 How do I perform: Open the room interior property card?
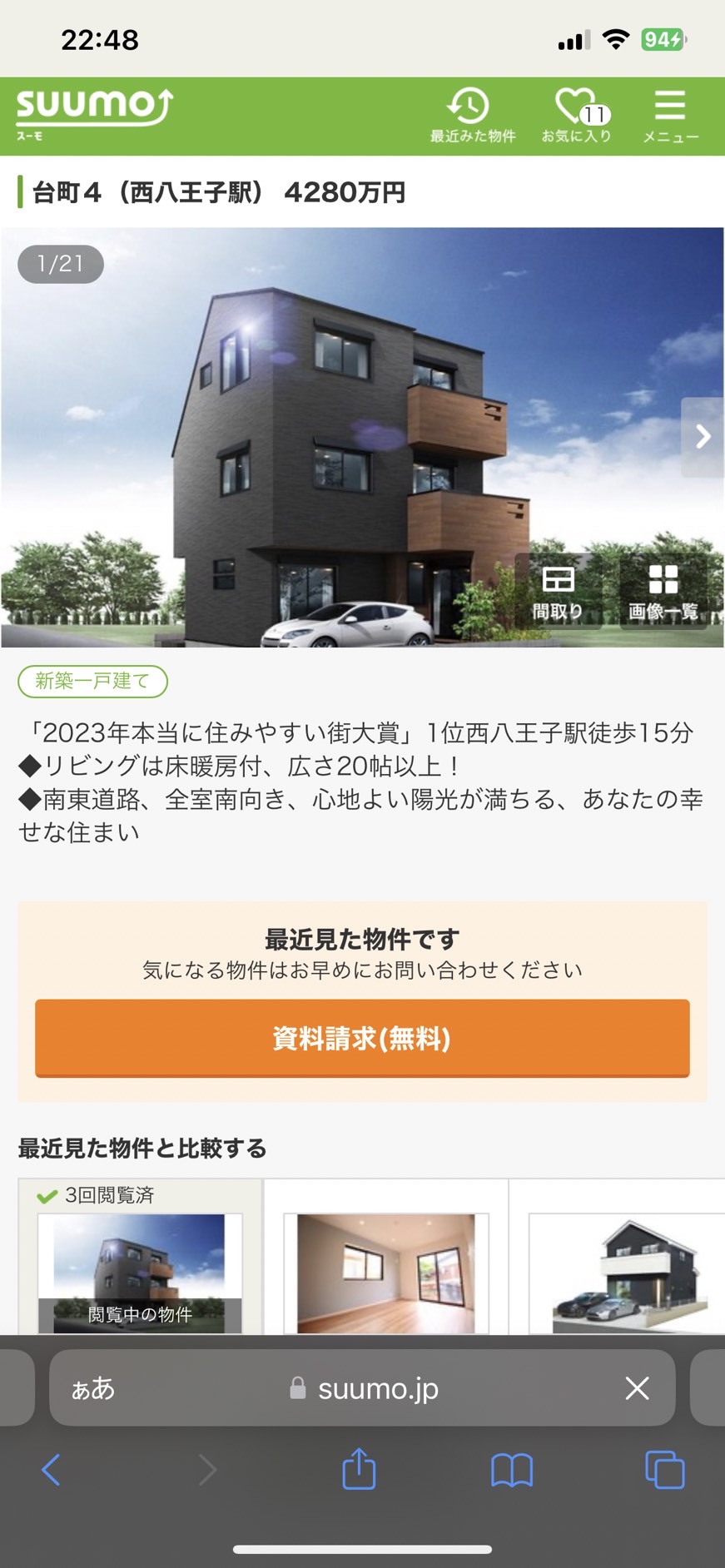pos(386,1257)
